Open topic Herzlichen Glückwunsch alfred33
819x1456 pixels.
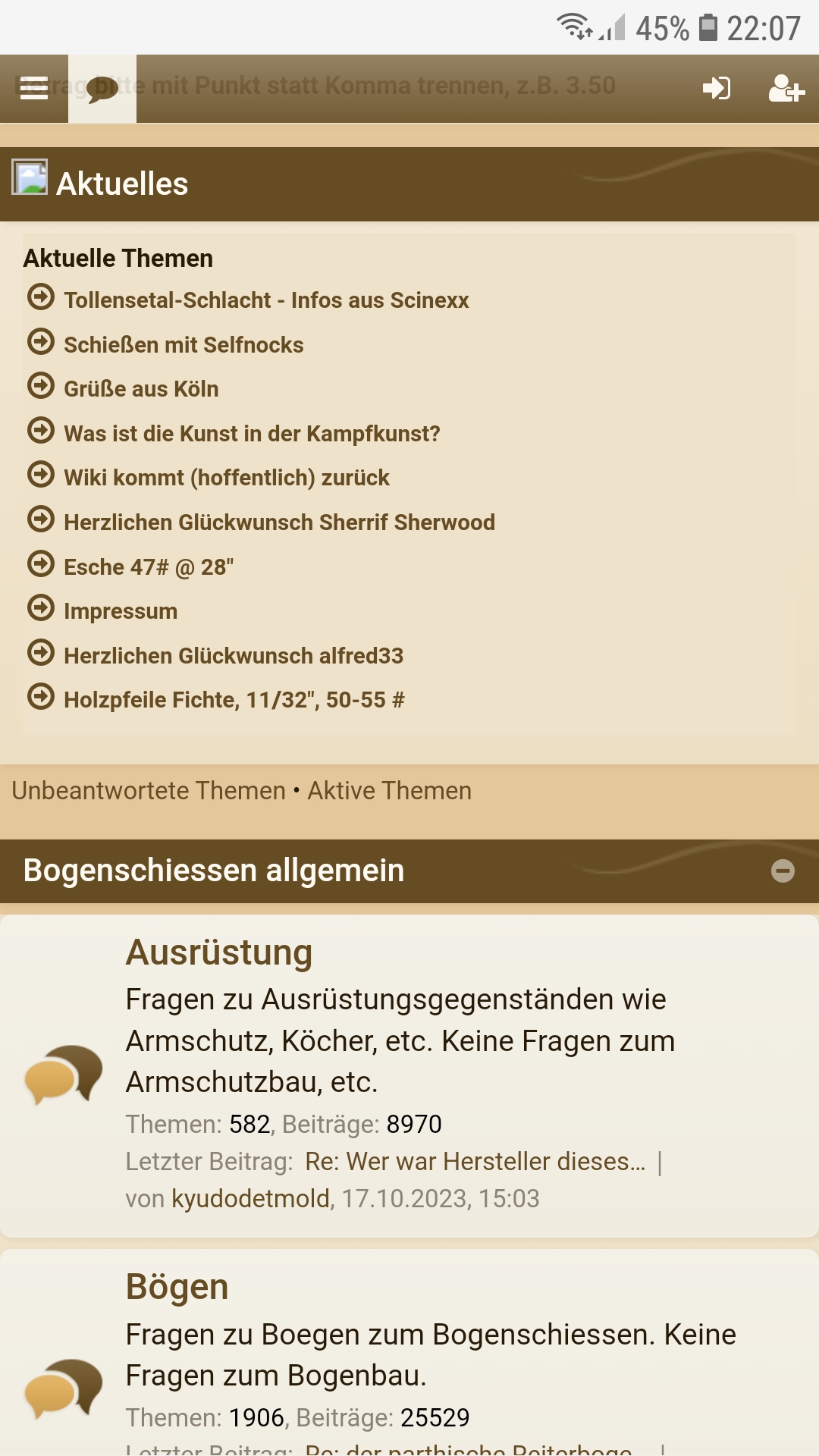tap(234, 656)
